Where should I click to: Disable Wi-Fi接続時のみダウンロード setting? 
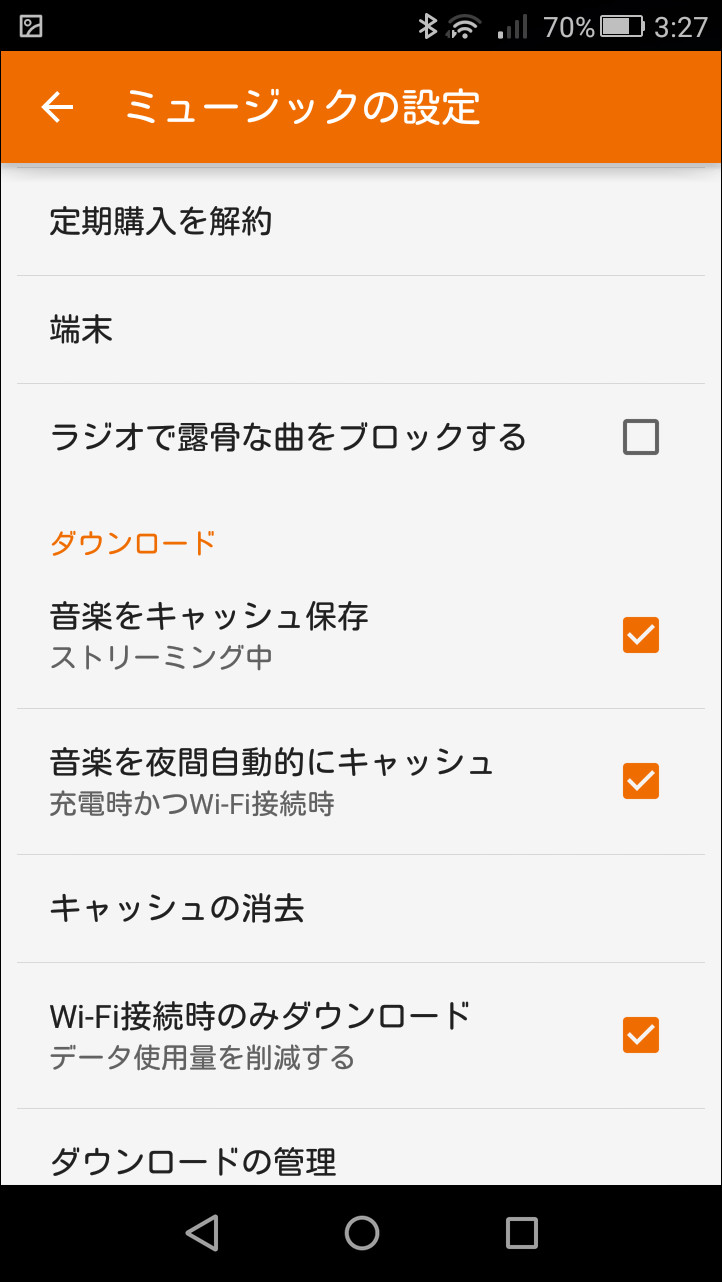pyautogui.click(x=640, y=1034)
